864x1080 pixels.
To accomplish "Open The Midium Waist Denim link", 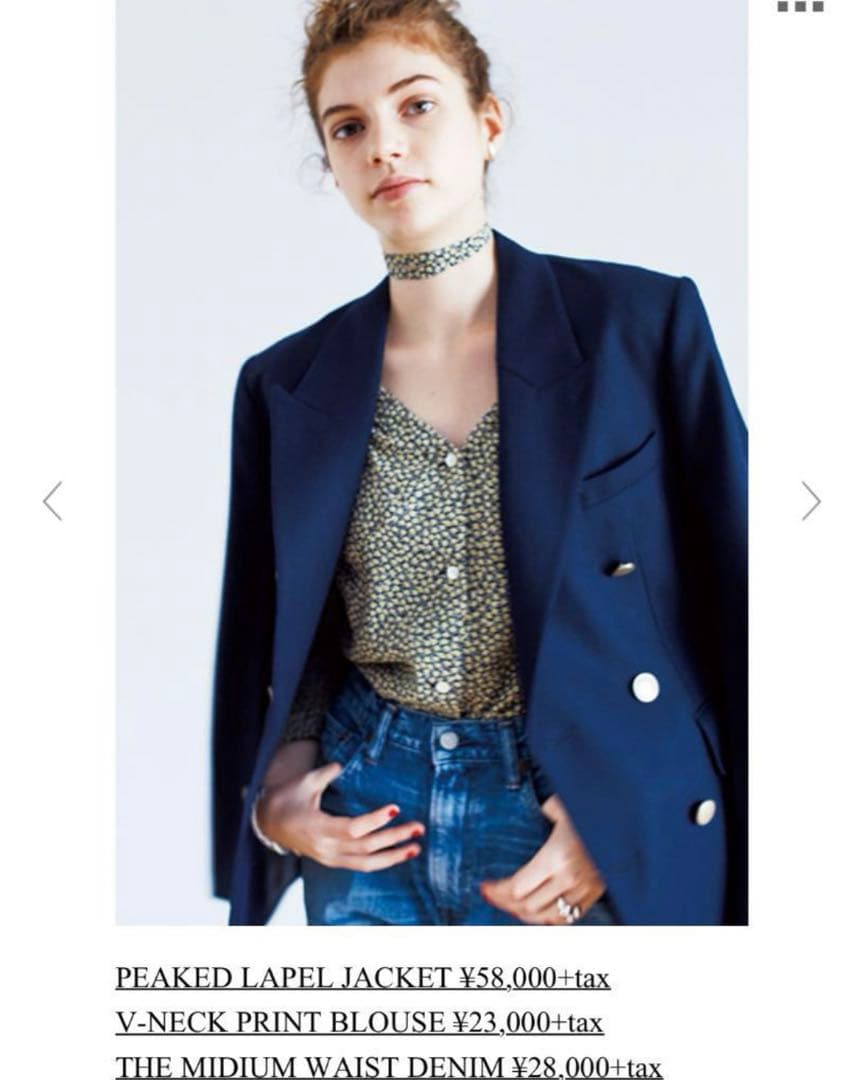I will (x=389, y=1066).
